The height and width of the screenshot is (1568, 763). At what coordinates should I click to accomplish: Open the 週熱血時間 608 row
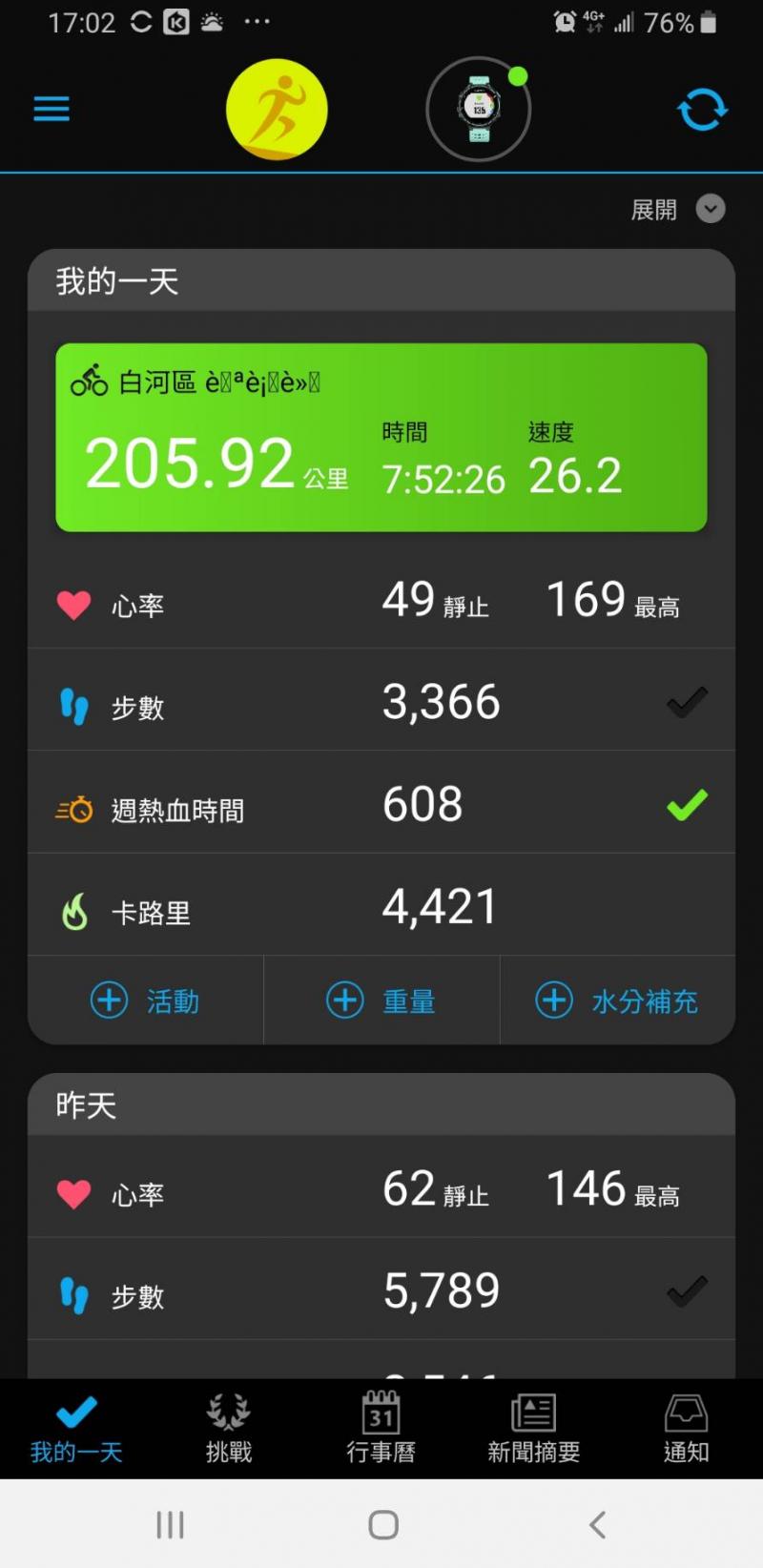pos(381,802)
